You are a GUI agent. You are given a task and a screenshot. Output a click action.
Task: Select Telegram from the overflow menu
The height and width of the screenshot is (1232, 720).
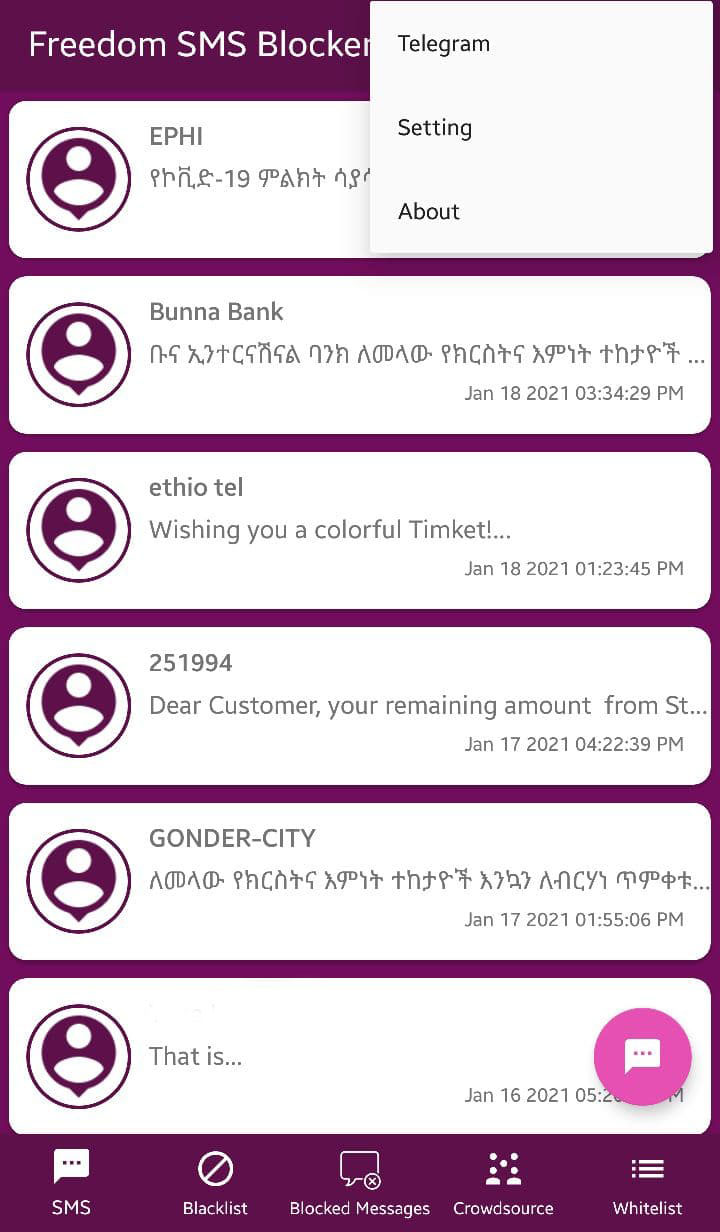tap(444, 44)
